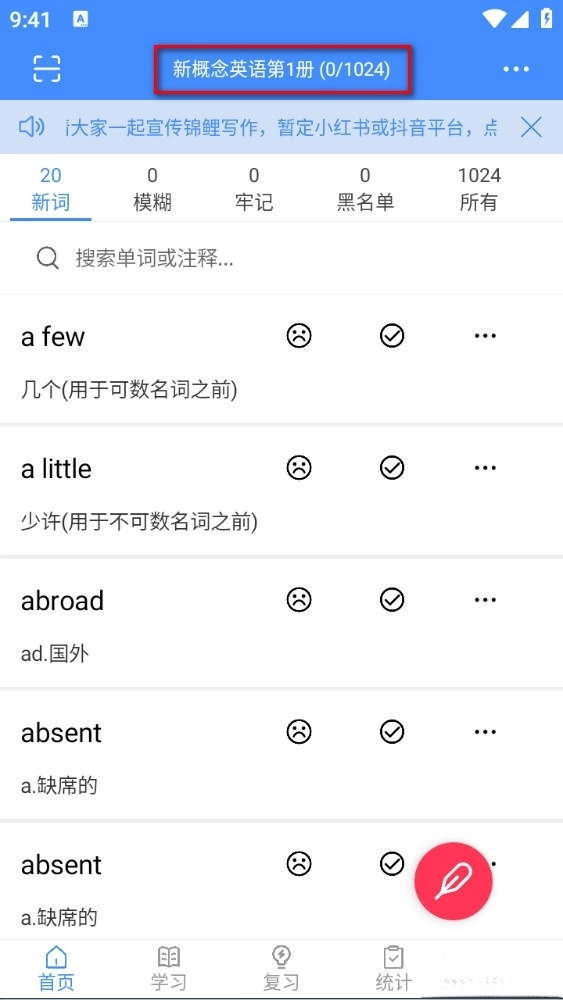Open more options for the first "absent" entry

click(x=485, y=732)
